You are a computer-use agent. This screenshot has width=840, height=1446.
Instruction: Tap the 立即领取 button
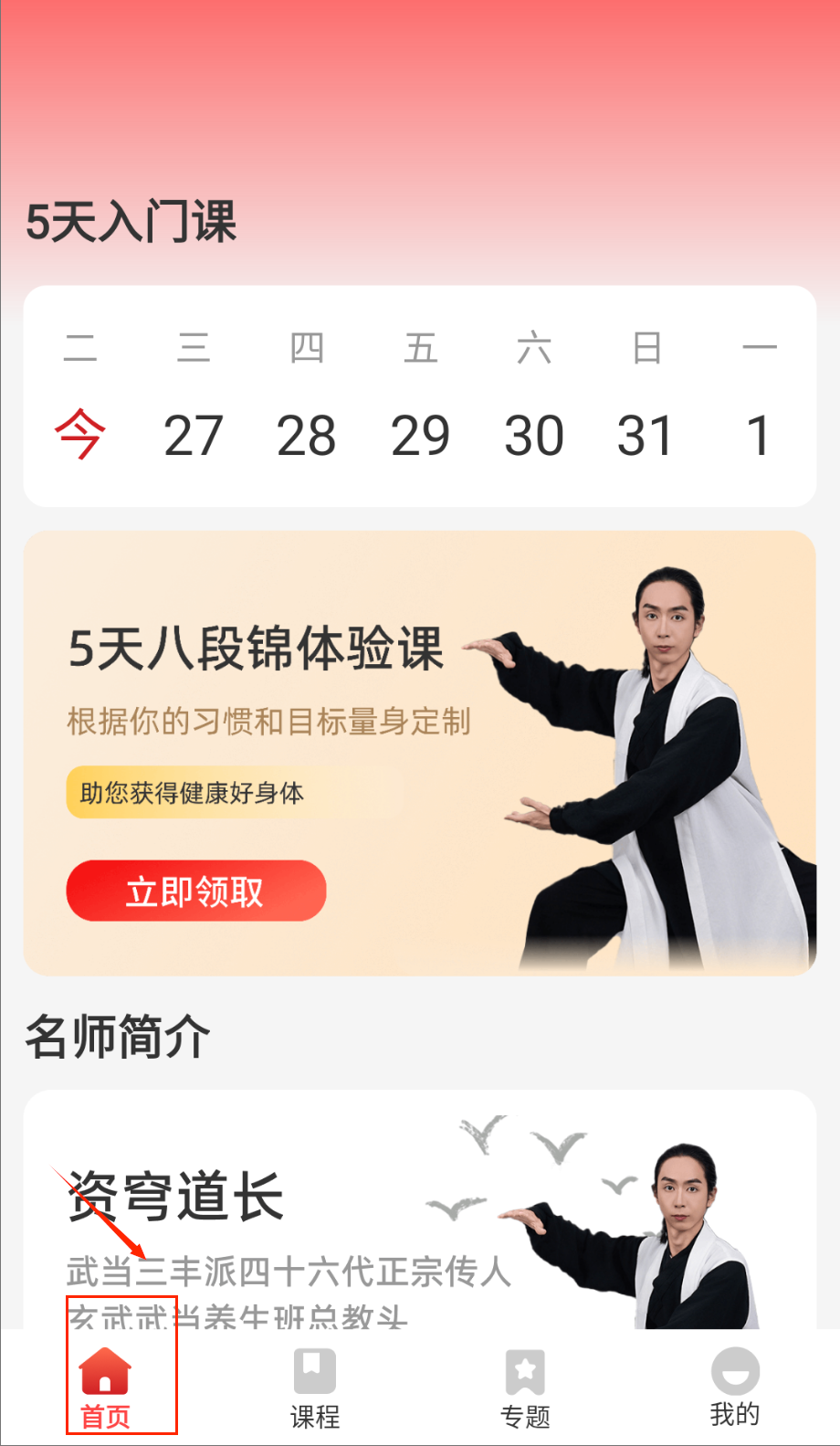[x=196, y=891]
